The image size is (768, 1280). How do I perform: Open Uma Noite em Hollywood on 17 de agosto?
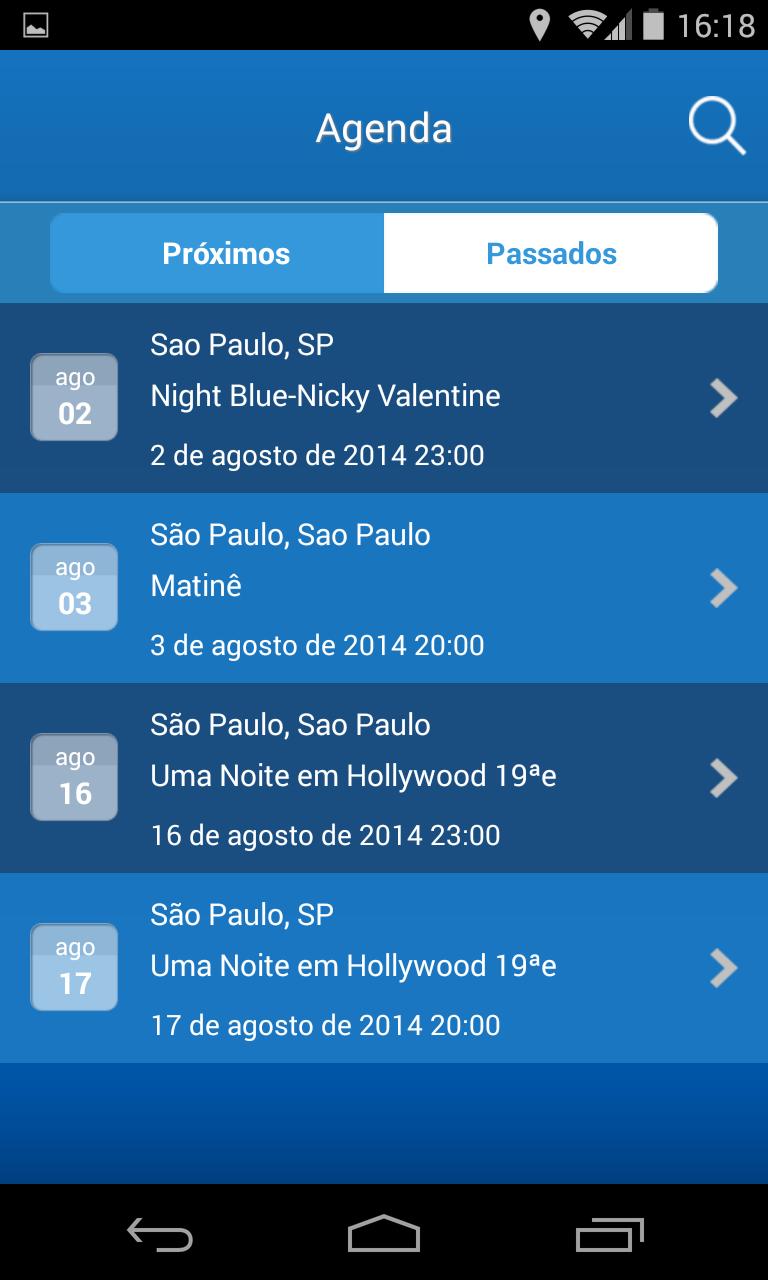(384, 968)
